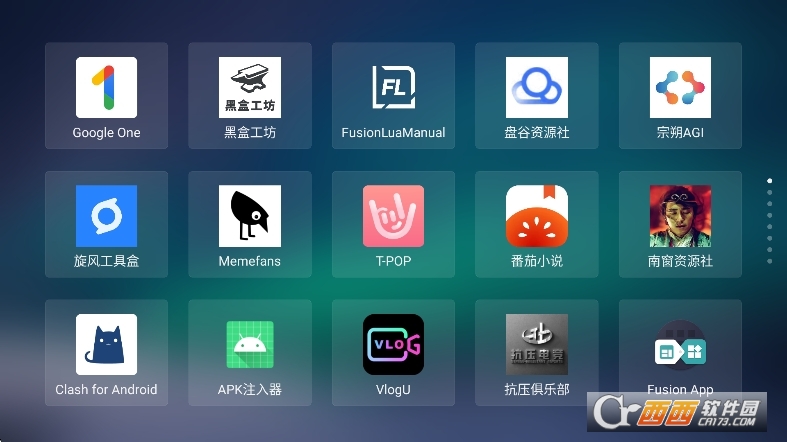This screenshot has width=787, height=442.
Task: Launch the Memefans app
Action: 250,216
